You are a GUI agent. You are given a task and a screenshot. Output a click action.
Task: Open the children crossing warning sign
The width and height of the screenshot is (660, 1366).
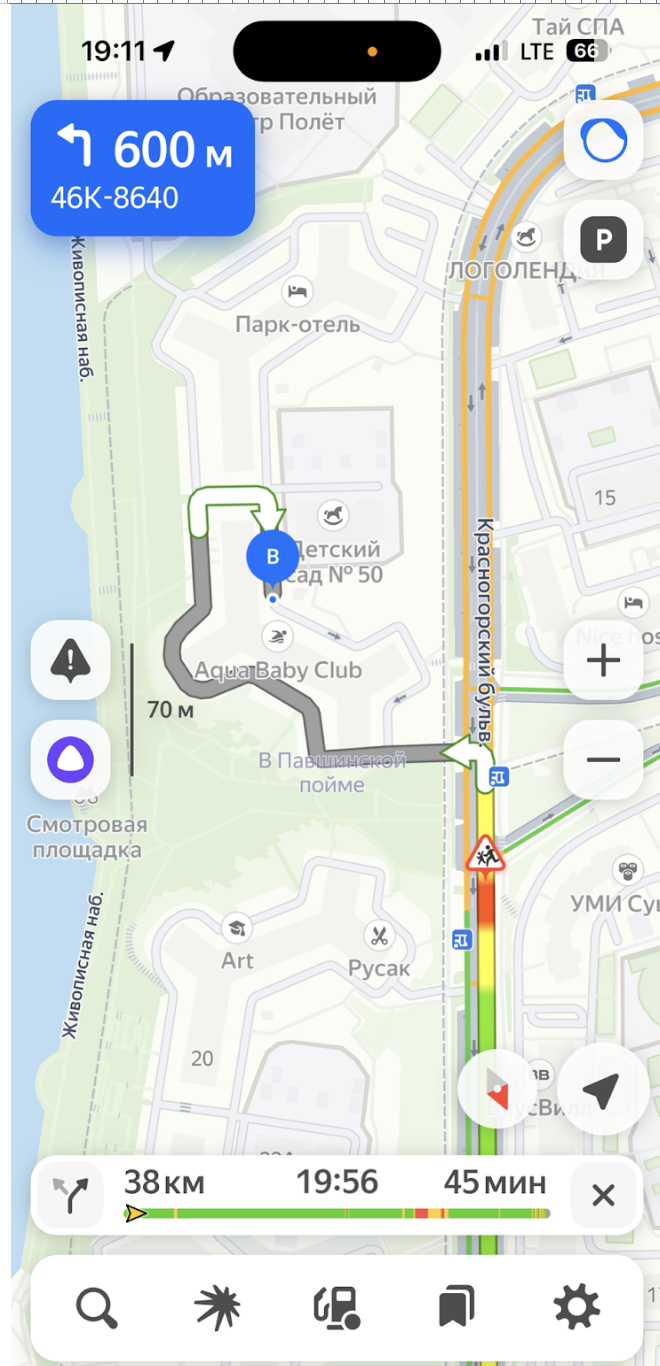[485, 853]
